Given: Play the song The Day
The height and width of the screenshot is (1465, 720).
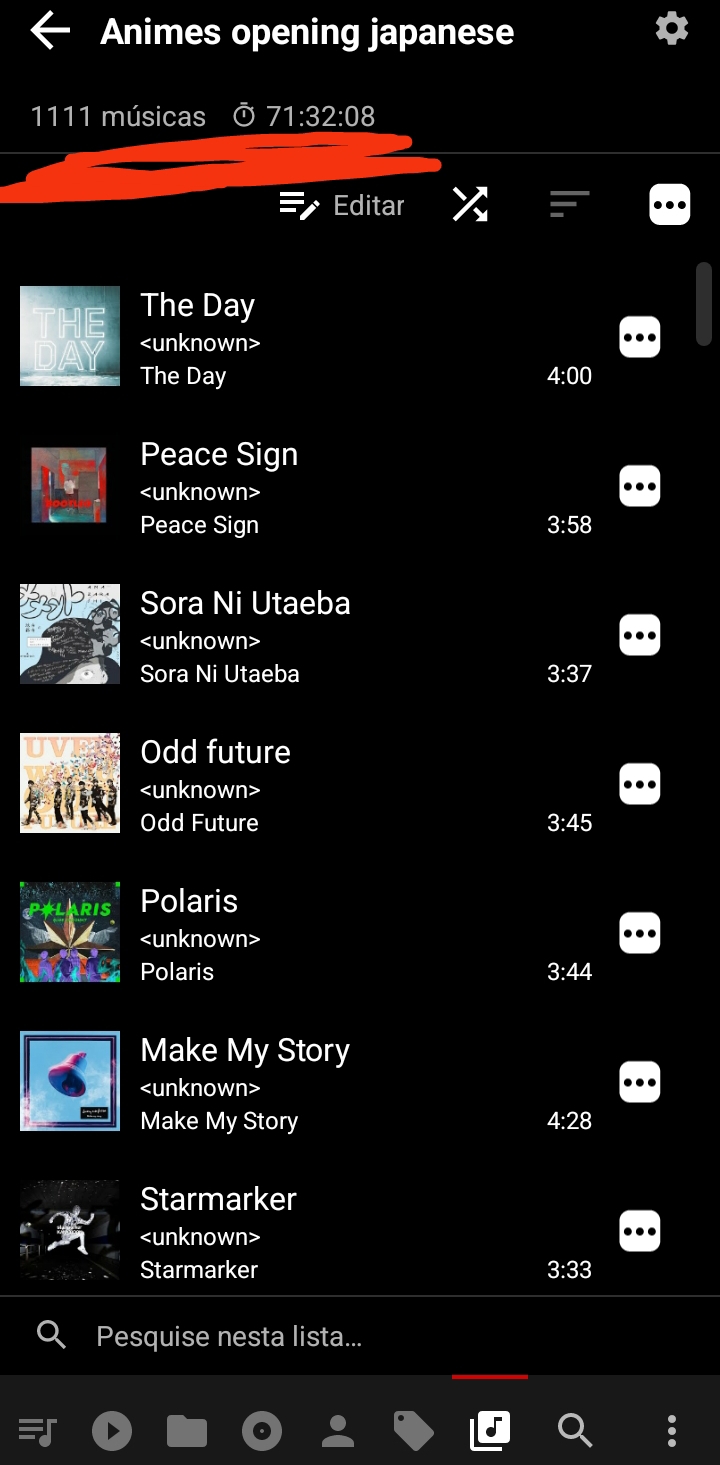Looking at the screenshot, I should point(300,337).
